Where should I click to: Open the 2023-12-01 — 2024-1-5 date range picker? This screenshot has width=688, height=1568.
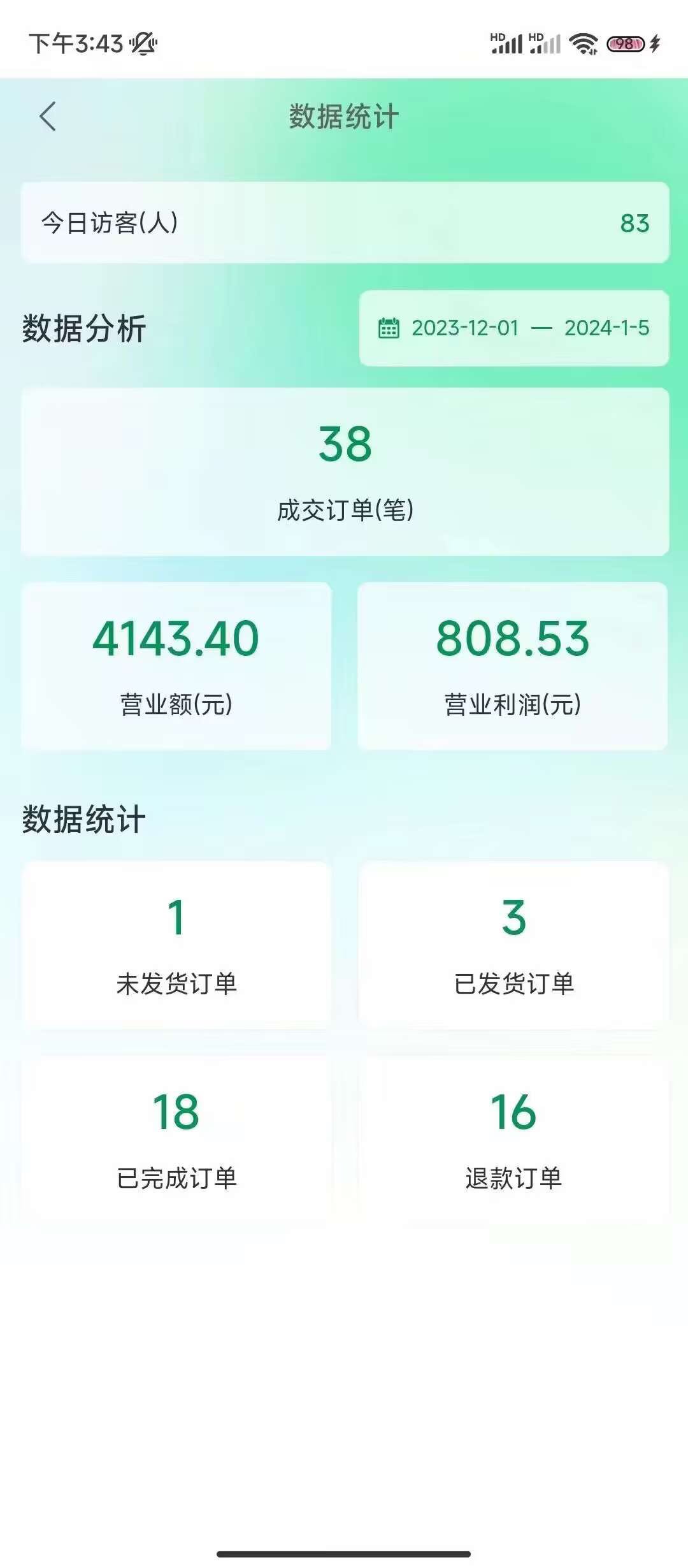click(x=513, y=328)
